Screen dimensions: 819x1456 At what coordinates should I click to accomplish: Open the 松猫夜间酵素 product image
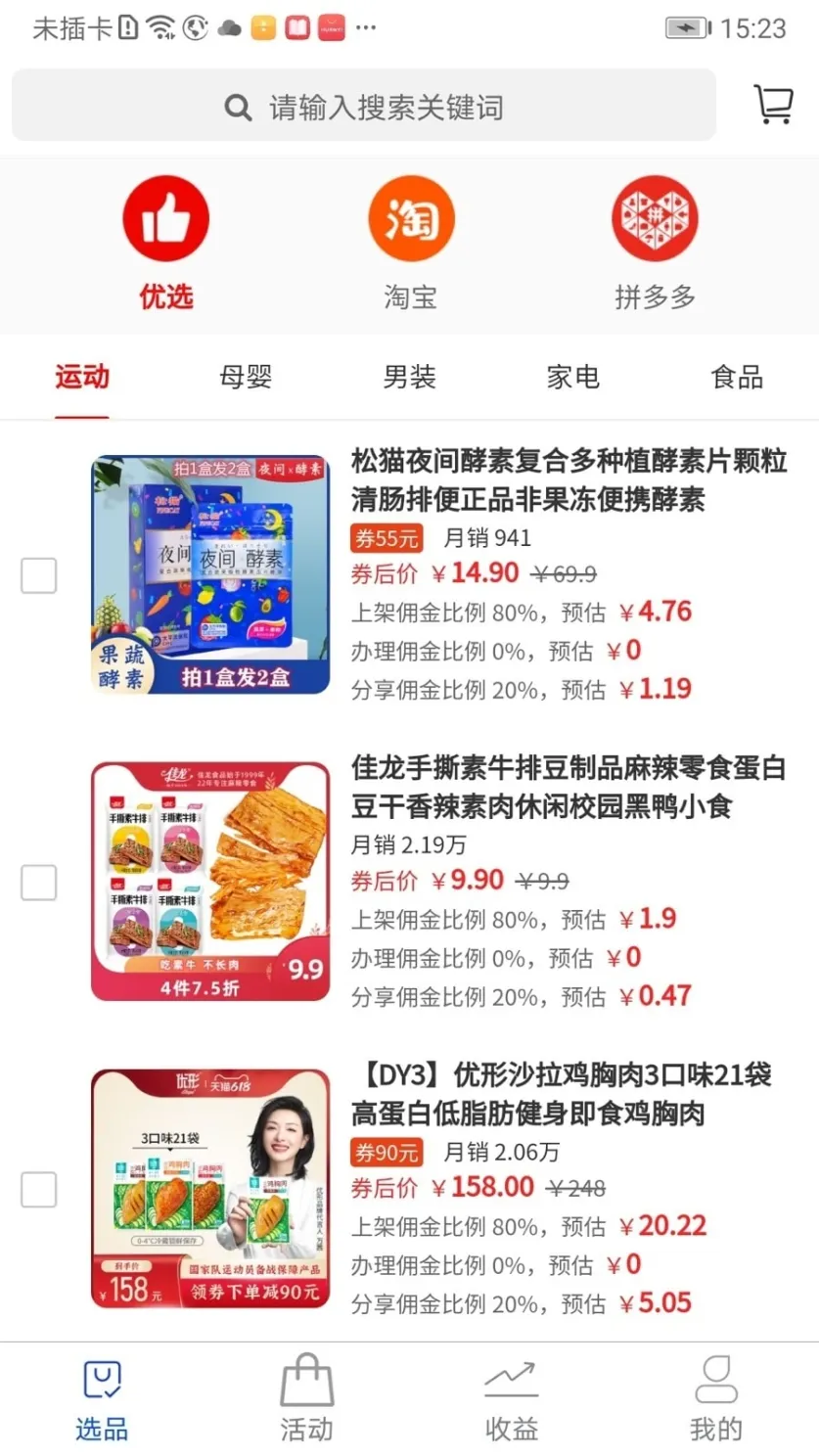(x=210, y=574)
